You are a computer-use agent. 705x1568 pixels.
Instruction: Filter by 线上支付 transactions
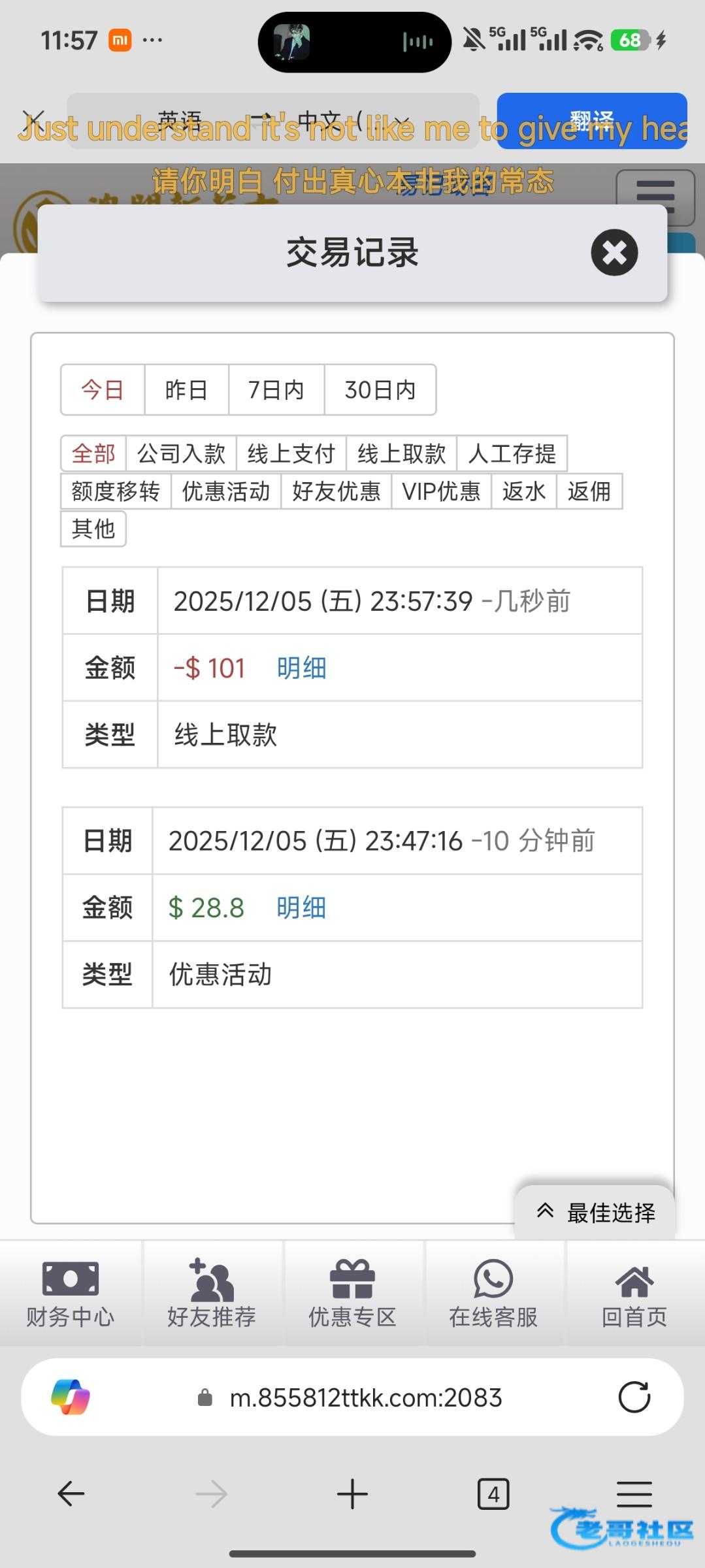pyautogui.click(x=291, y=453)
